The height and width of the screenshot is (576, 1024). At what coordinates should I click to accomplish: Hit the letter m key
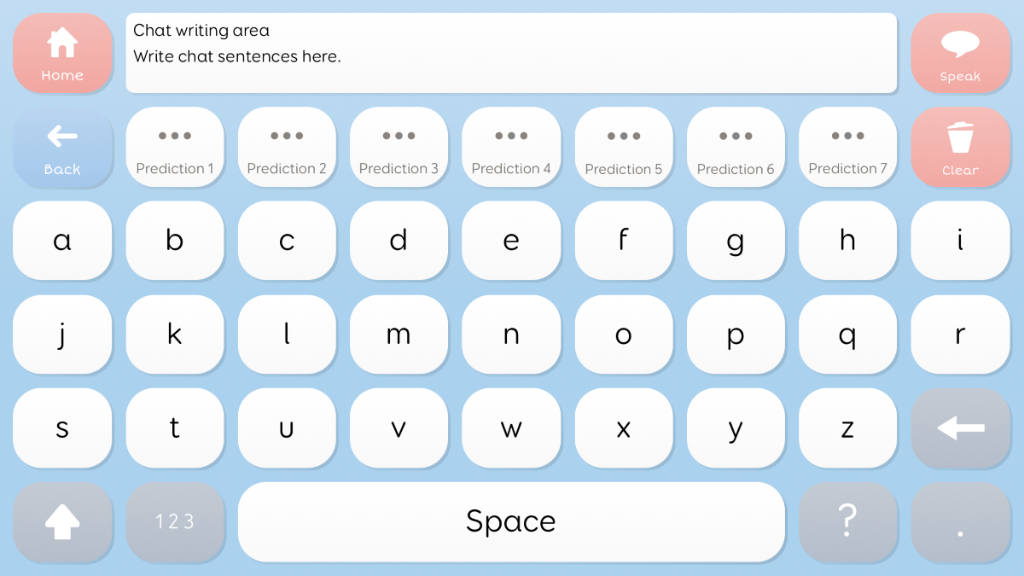[399, 335]
